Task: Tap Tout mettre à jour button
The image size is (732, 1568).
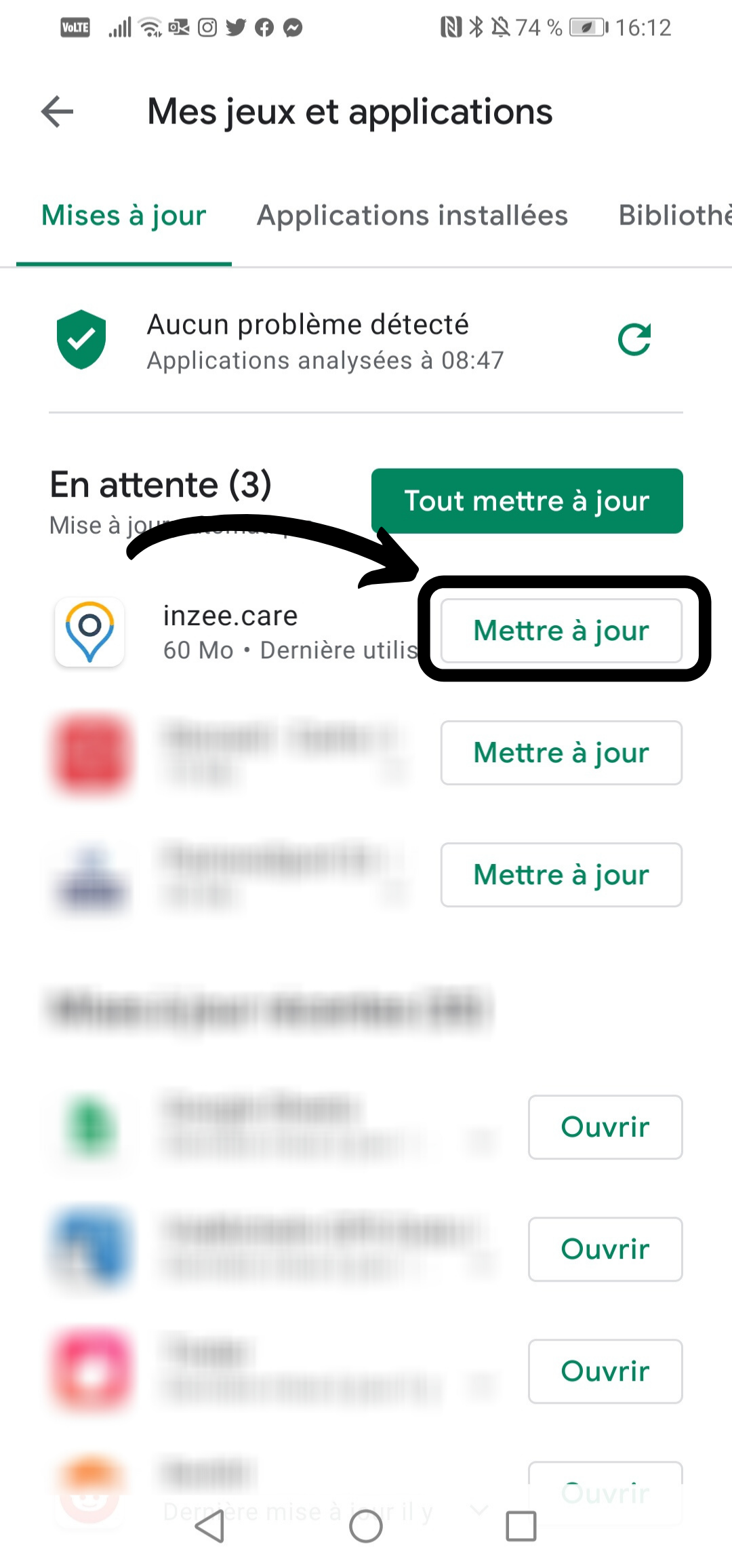Action: click(x=527, y=501)
